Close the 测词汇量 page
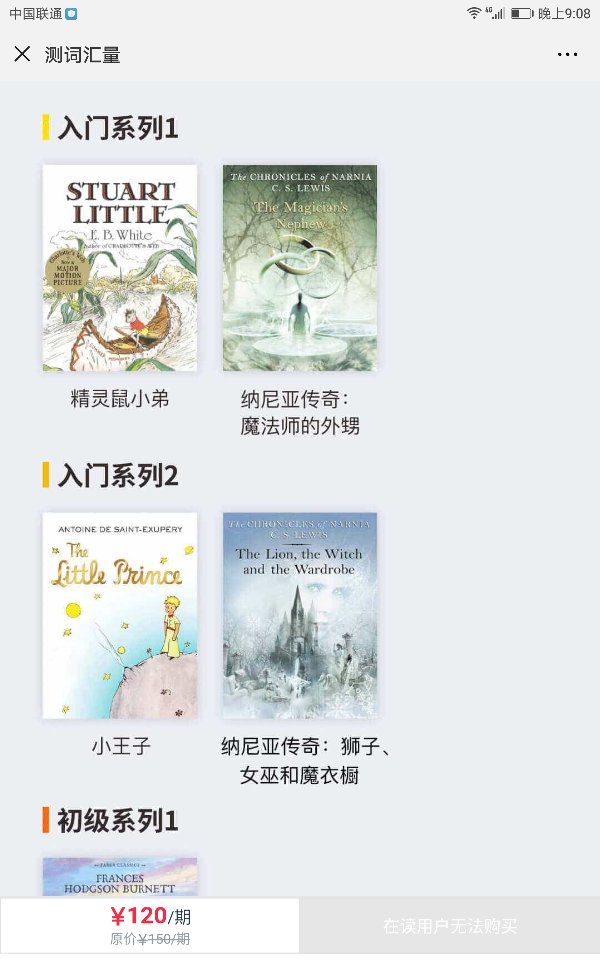600x960 pixels. [22, 54]
